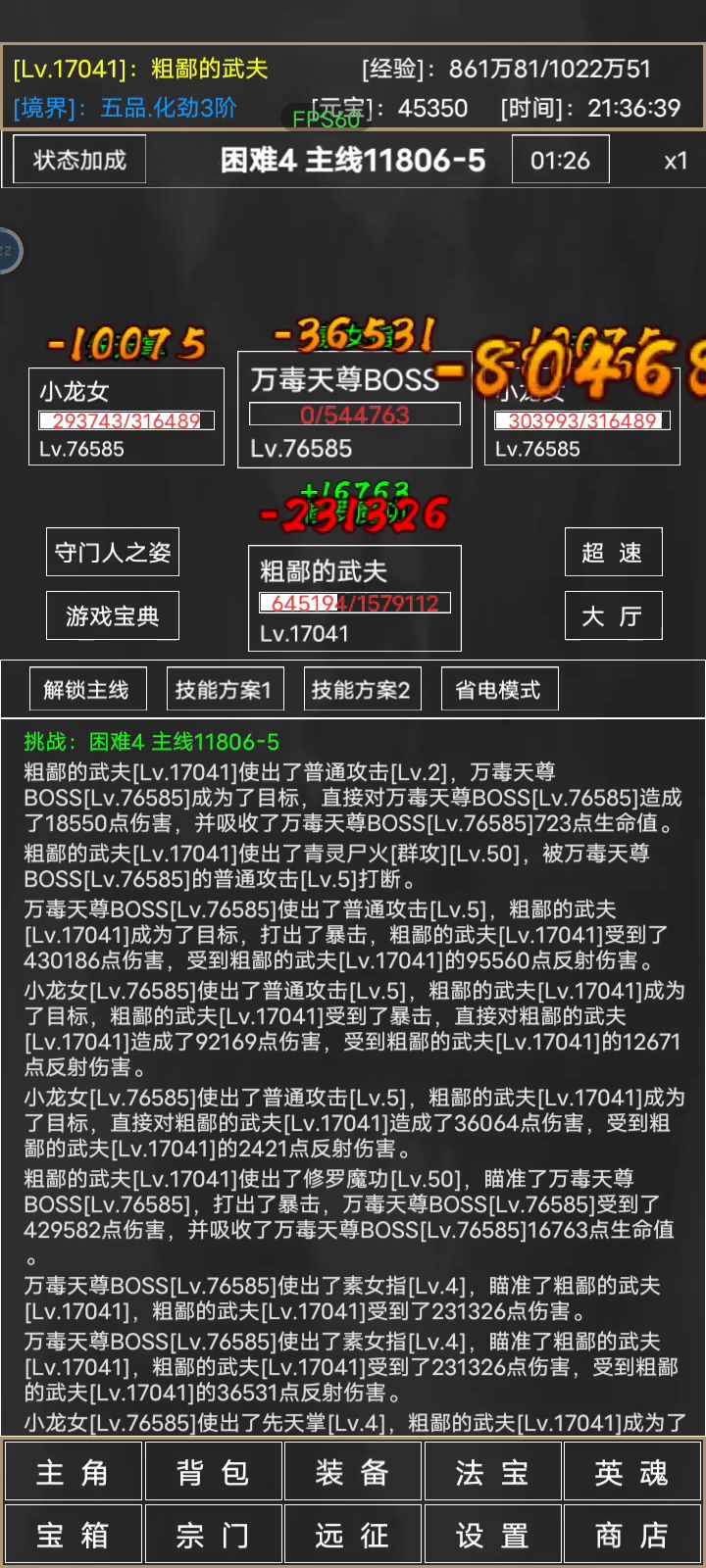Tap the 守门人之姿 button
Viewport: 706px width, 1568px height.
(113, 552)
